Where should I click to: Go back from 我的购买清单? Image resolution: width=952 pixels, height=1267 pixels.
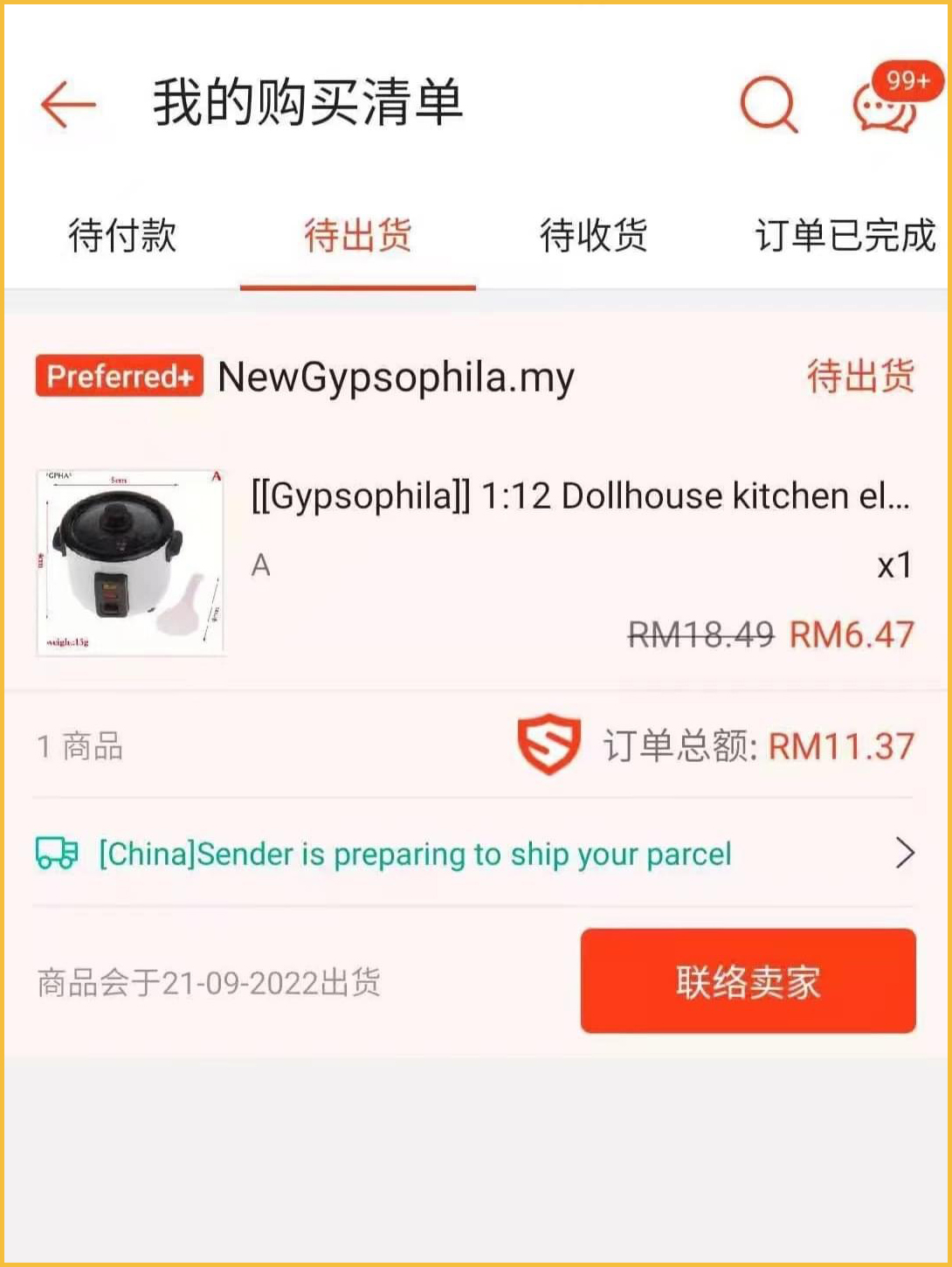click(68, 105)
